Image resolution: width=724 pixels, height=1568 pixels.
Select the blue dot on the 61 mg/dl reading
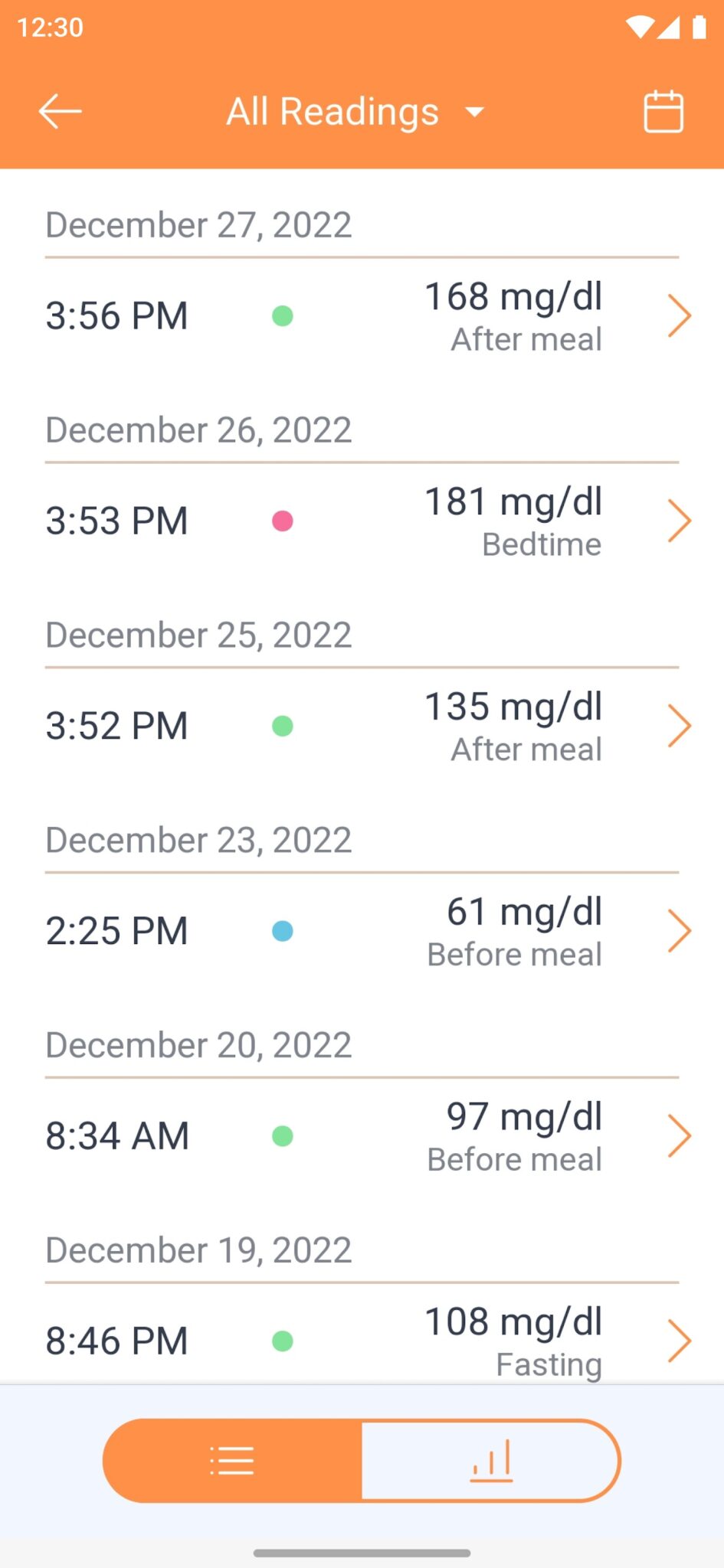tap(282, 930)
